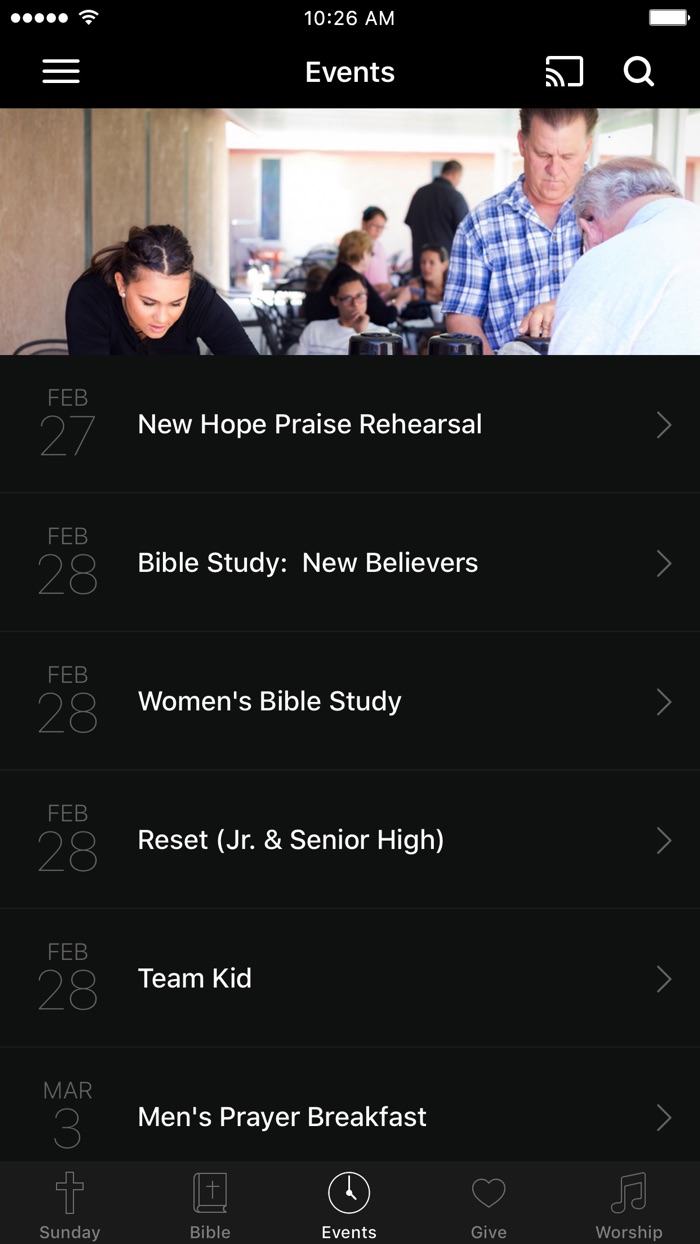This screenshot has width=700, height=1244.
Task: Open the search icon
Action: [638, 72]
